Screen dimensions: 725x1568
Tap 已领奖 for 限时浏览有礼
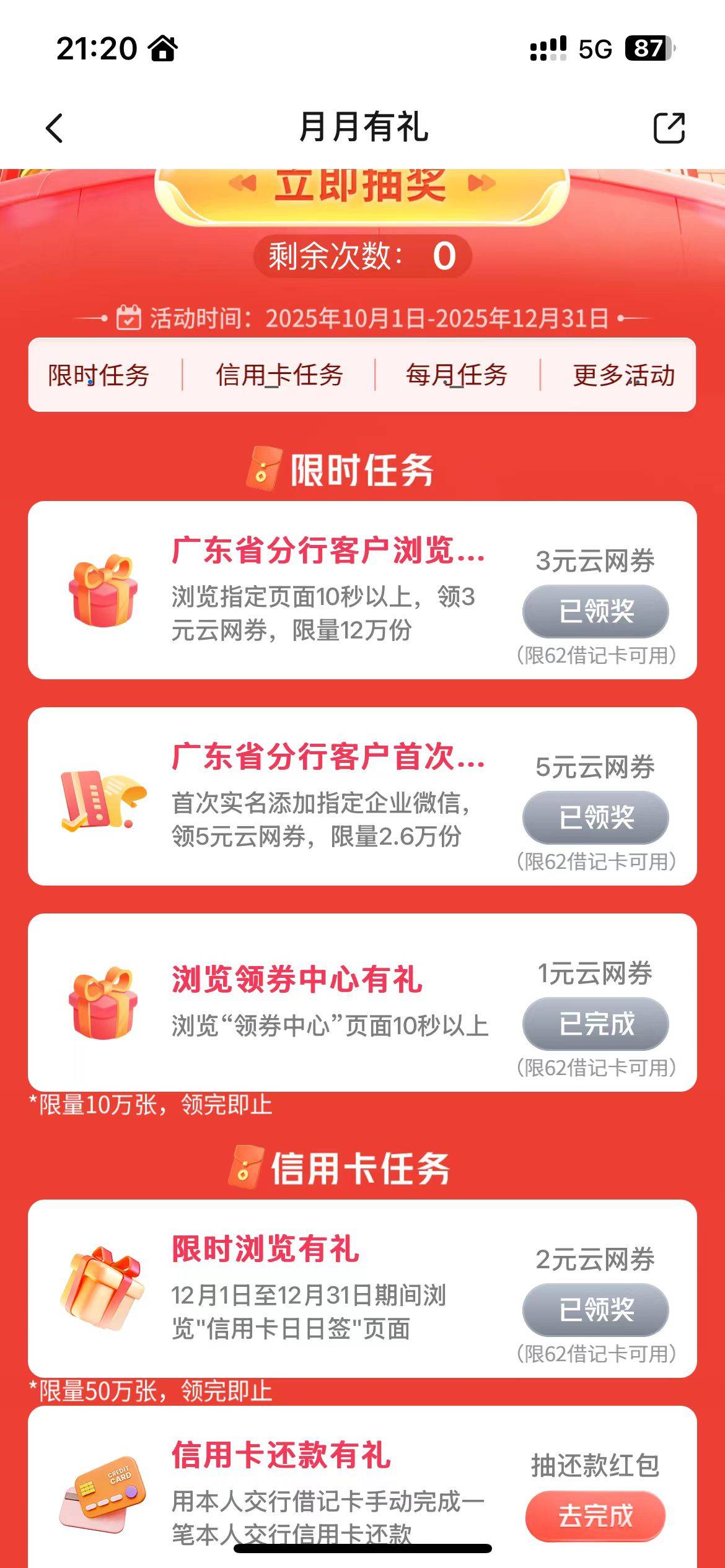pyautogui.click(x=595, y=1310)
